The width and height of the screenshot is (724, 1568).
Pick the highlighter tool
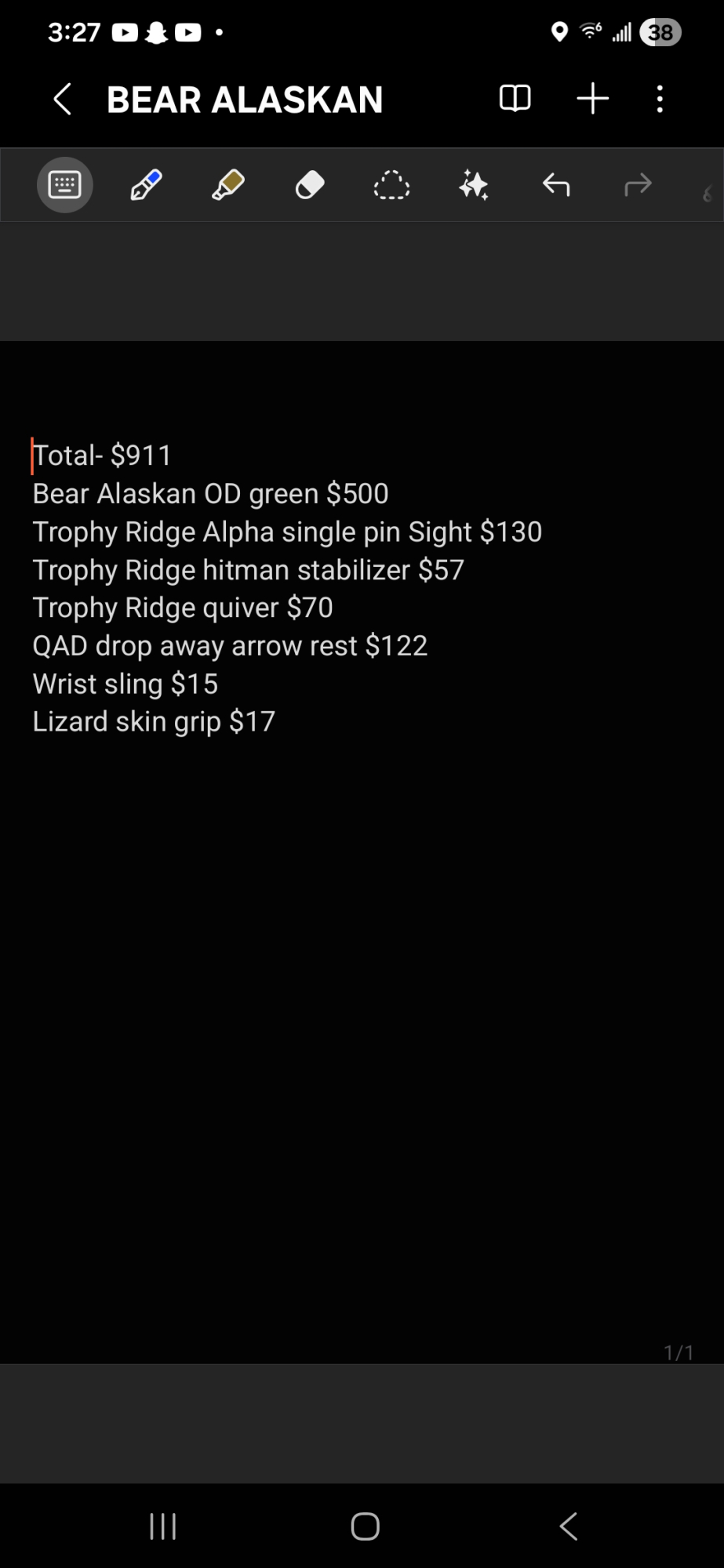[x=228, y=186]
